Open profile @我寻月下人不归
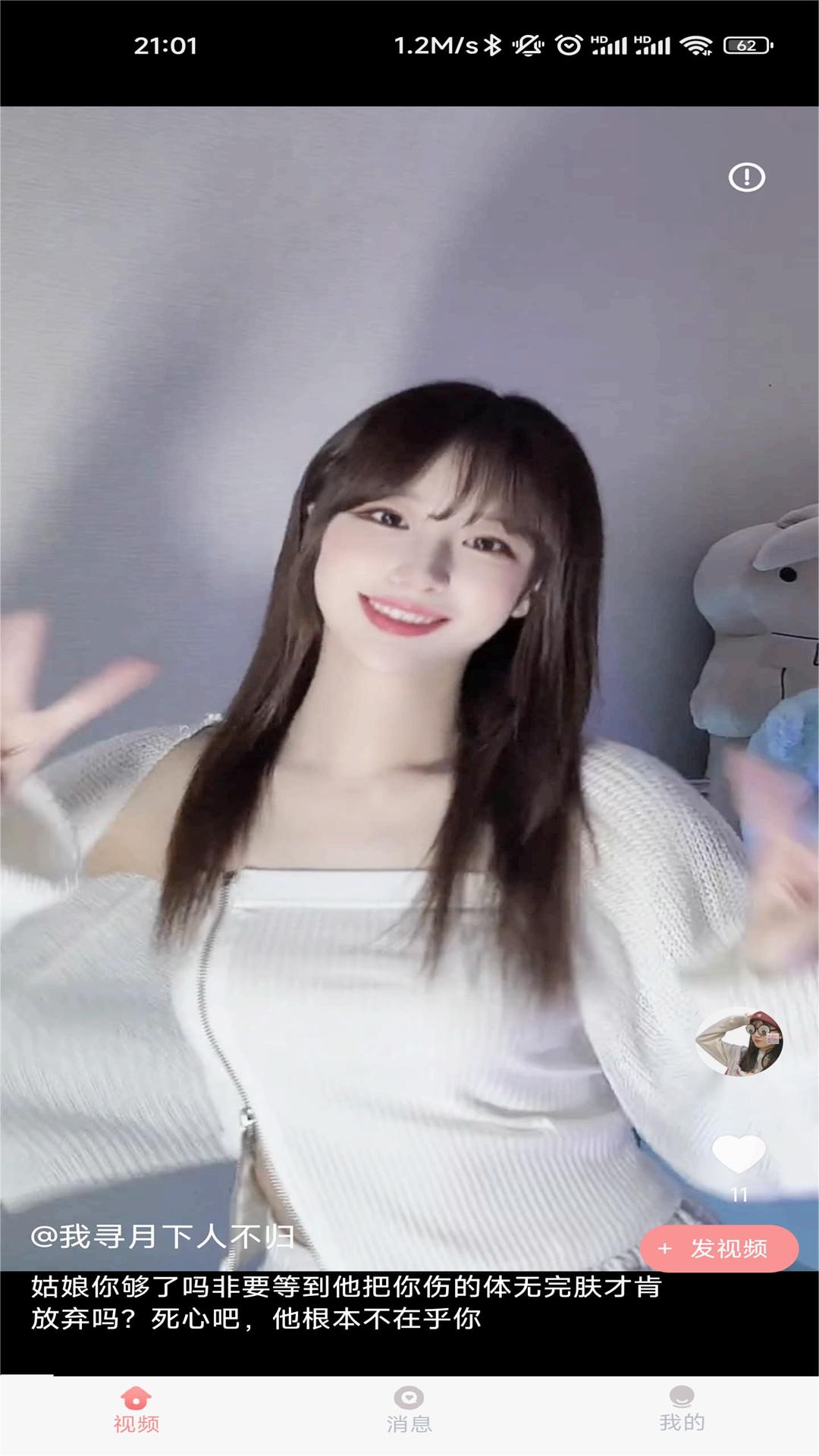The width and height of the screenshot is (819, 1456). [162, 1237]
